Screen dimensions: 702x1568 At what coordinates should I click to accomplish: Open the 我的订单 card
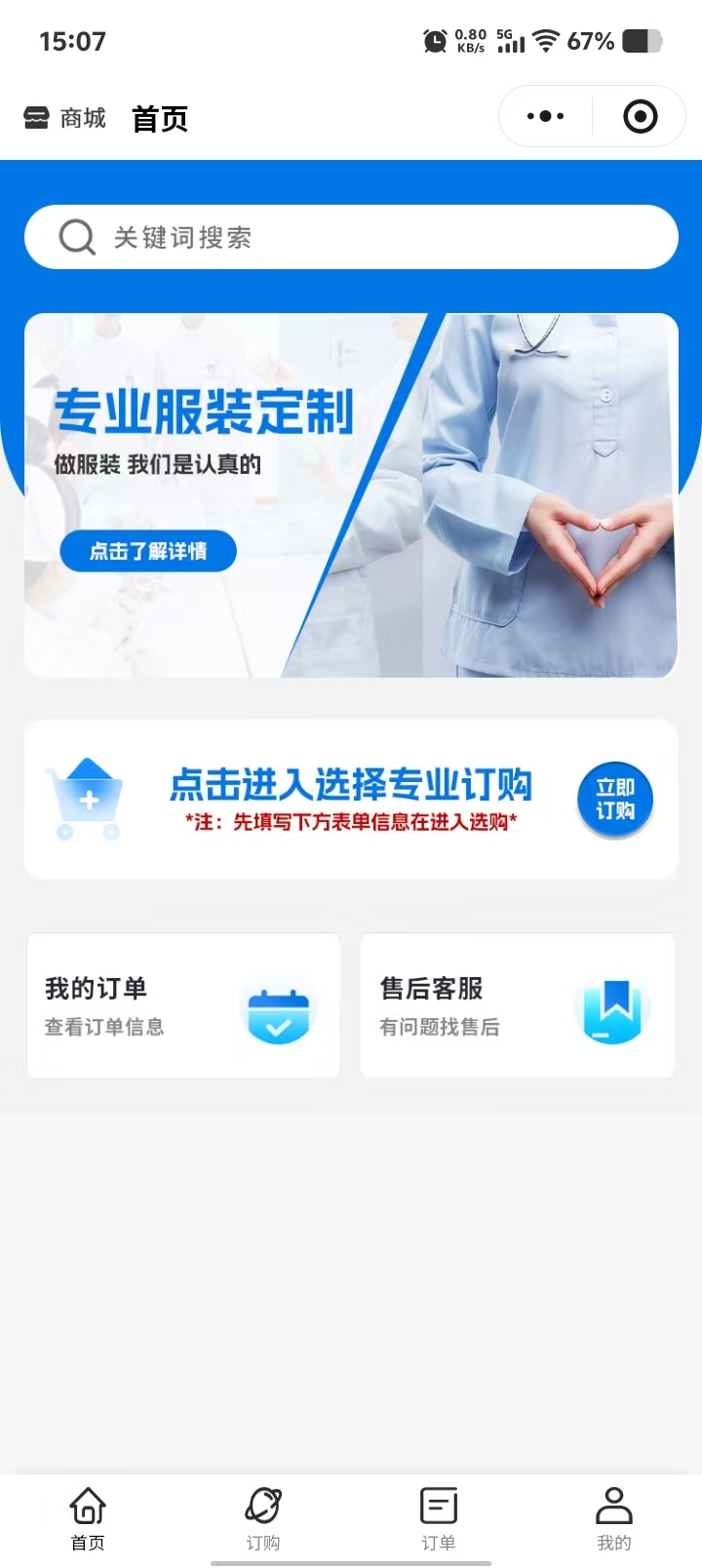[183, 1005]
